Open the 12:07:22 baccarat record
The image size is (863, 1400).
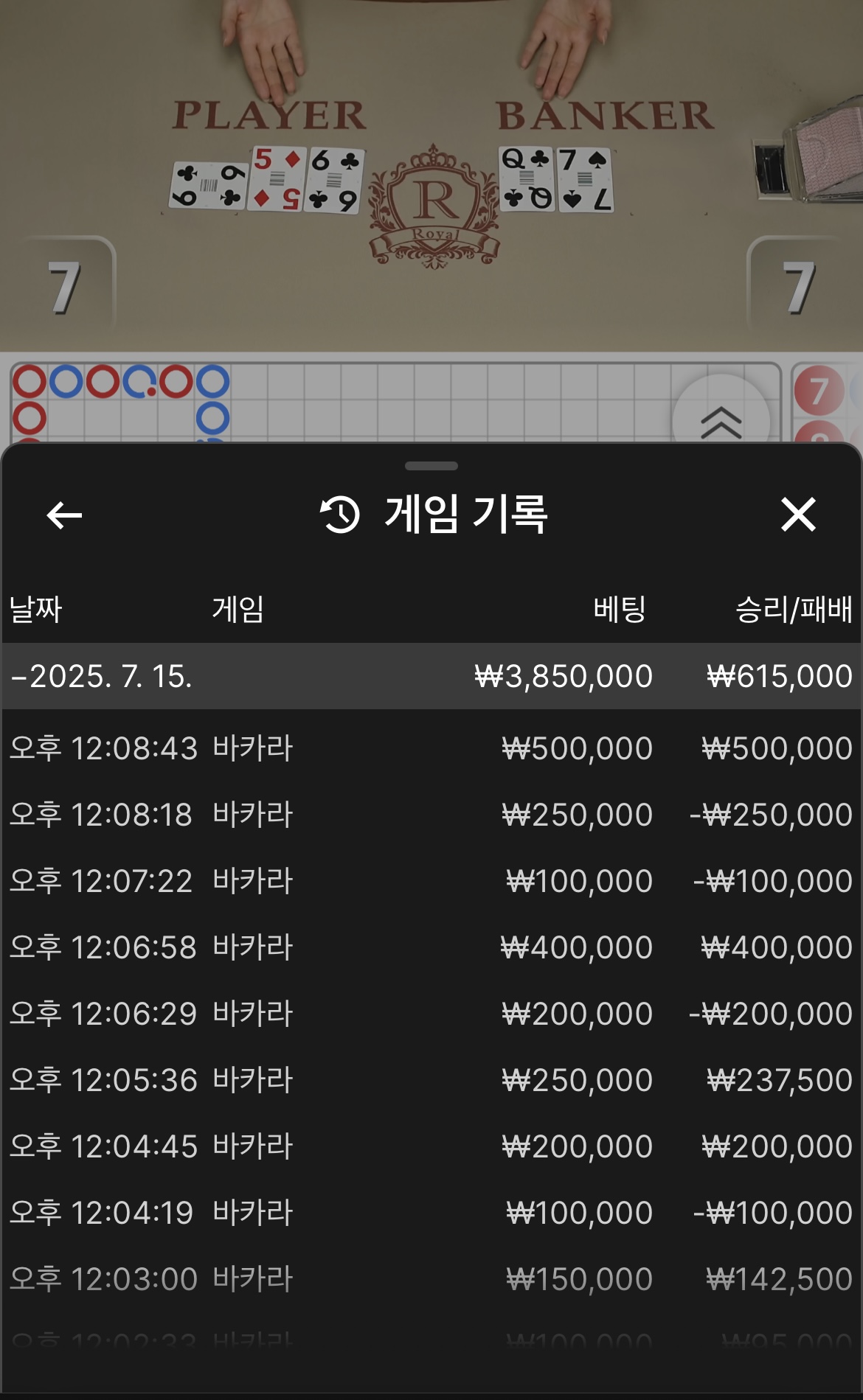[431, 881]
